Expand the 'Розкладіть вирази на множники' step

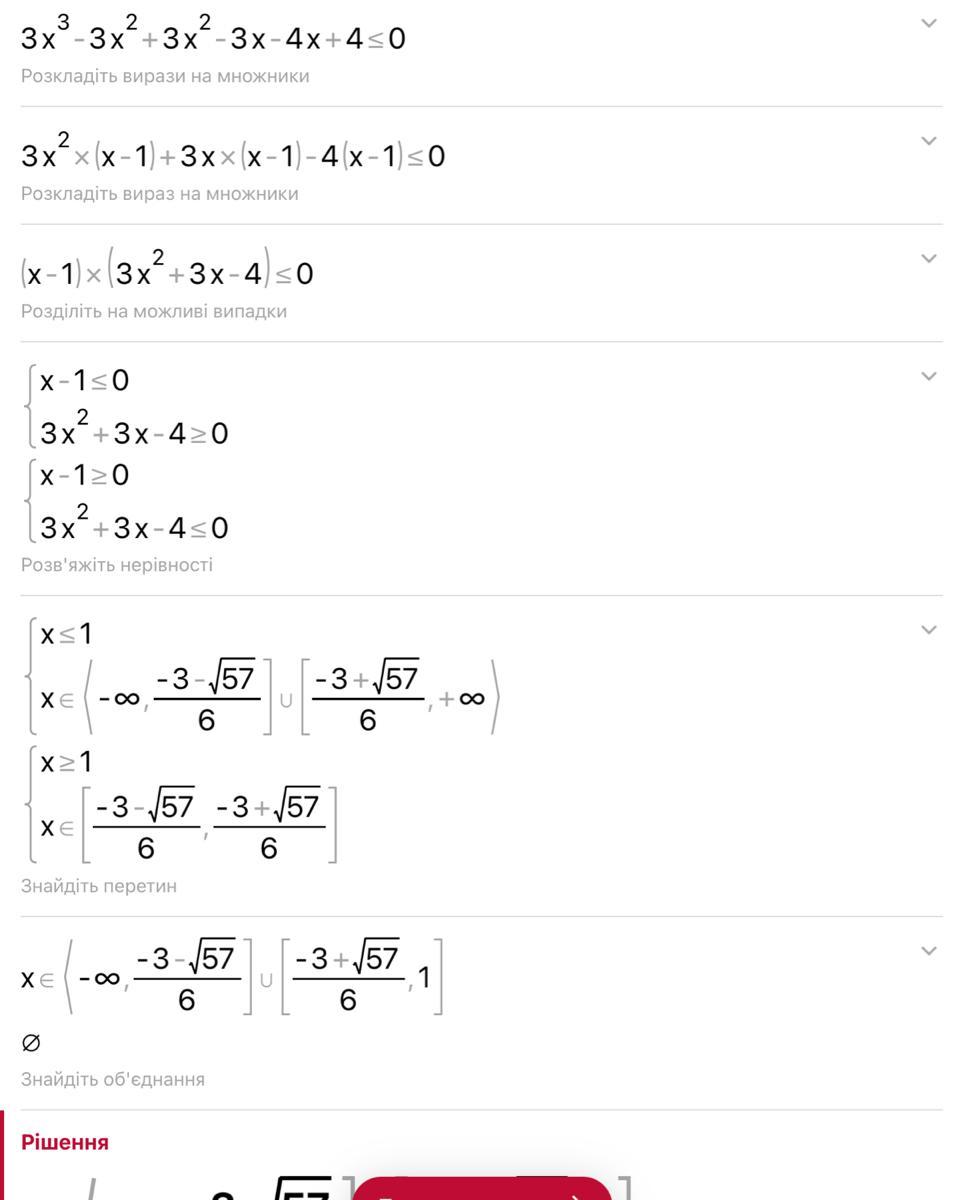tap(929, 23)
